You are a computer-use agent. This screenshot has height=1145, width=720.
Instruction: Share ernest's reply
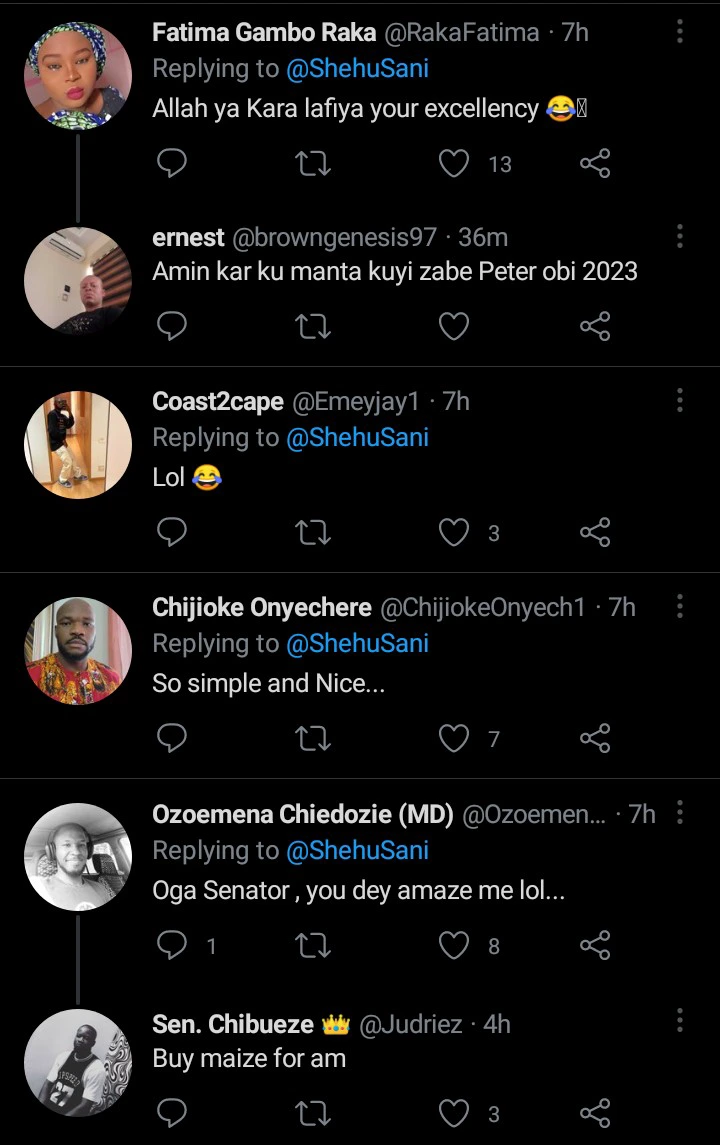tap(595, 326)
